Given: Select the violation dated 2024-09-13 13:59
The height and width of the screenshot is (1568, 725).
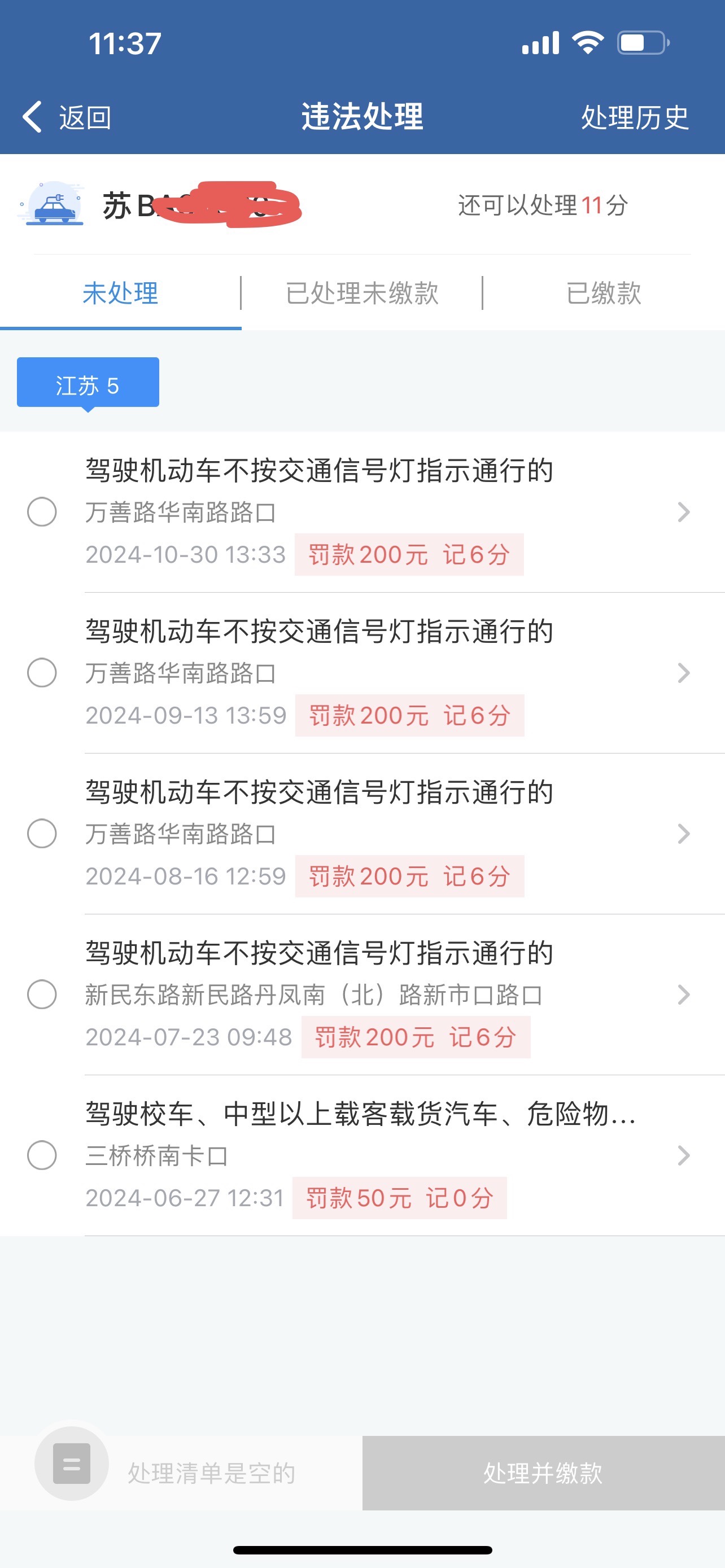Looking at the screenshot, I should 42,673.
